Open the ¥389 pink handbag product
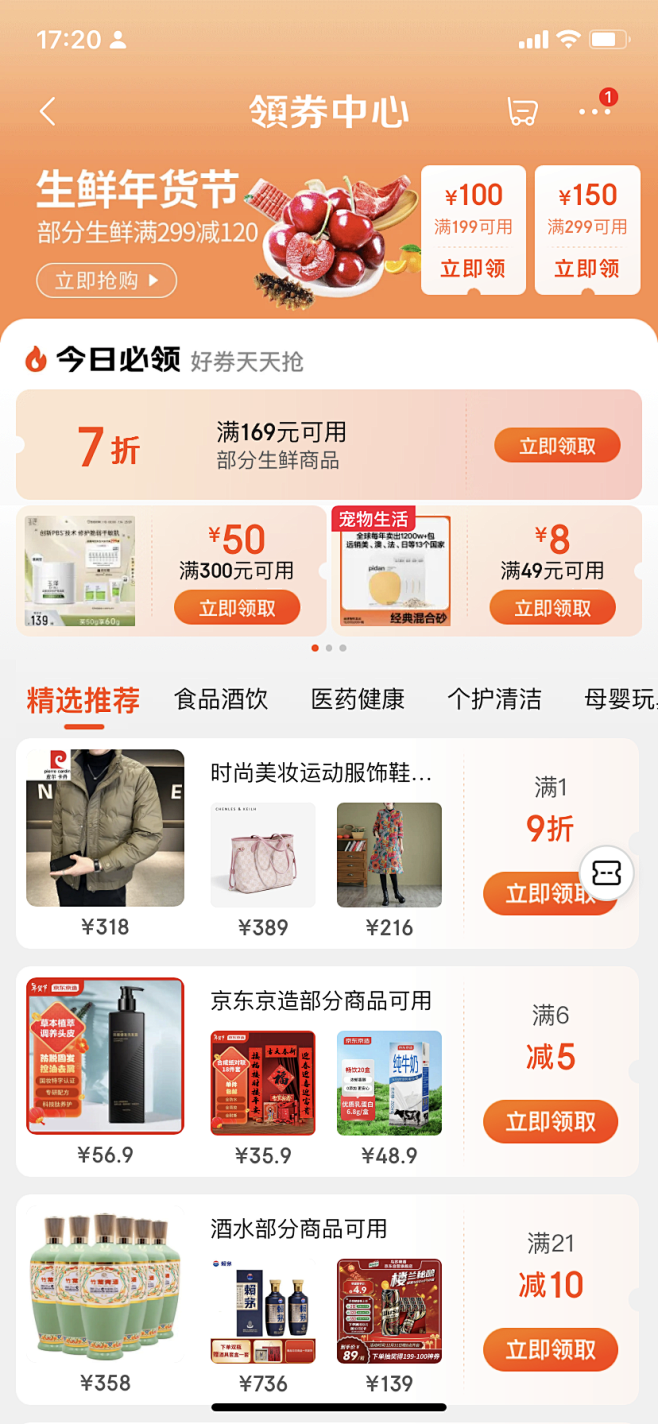 tap(263, 855)
